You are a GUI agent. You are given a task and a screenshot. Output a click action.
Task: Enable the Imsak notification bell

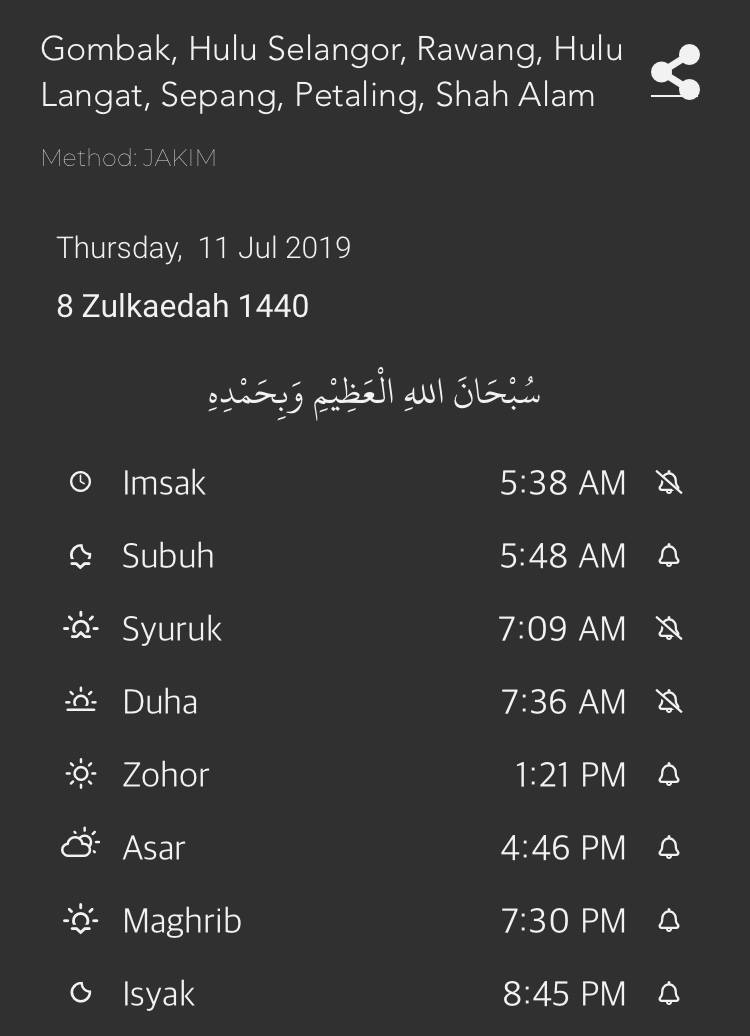pos(669,482)
